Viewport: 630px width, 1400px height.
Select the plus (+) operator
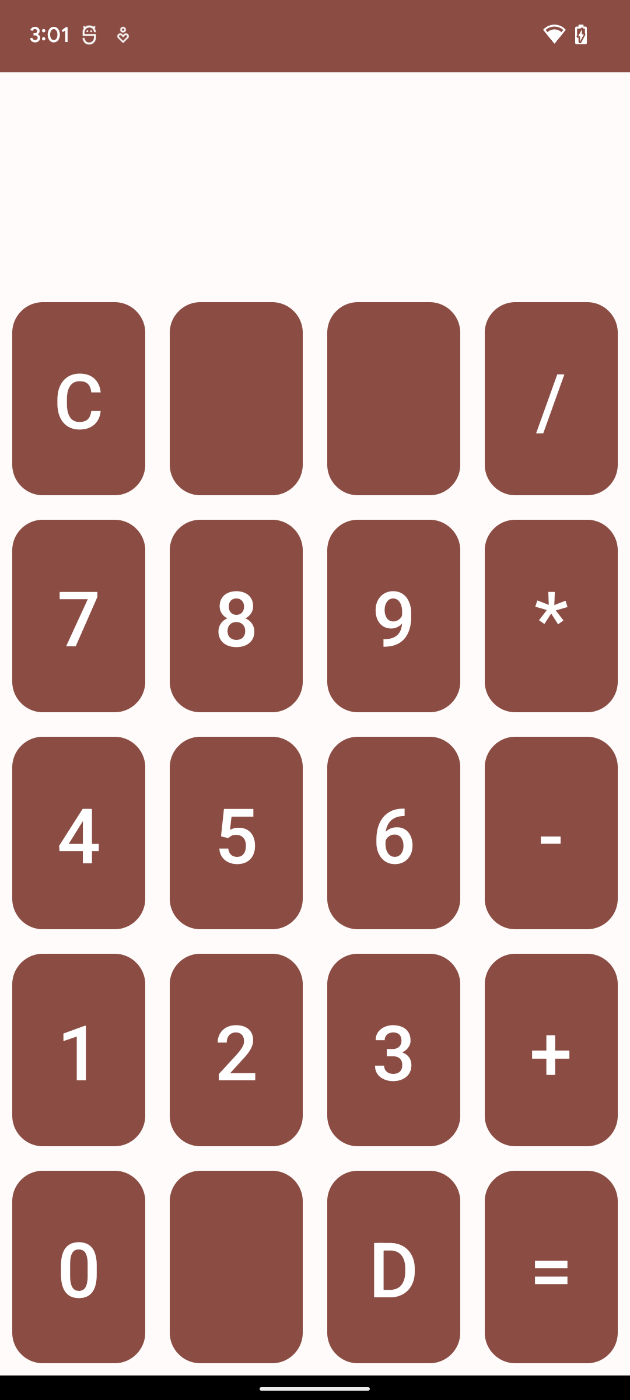(551, 1050)
